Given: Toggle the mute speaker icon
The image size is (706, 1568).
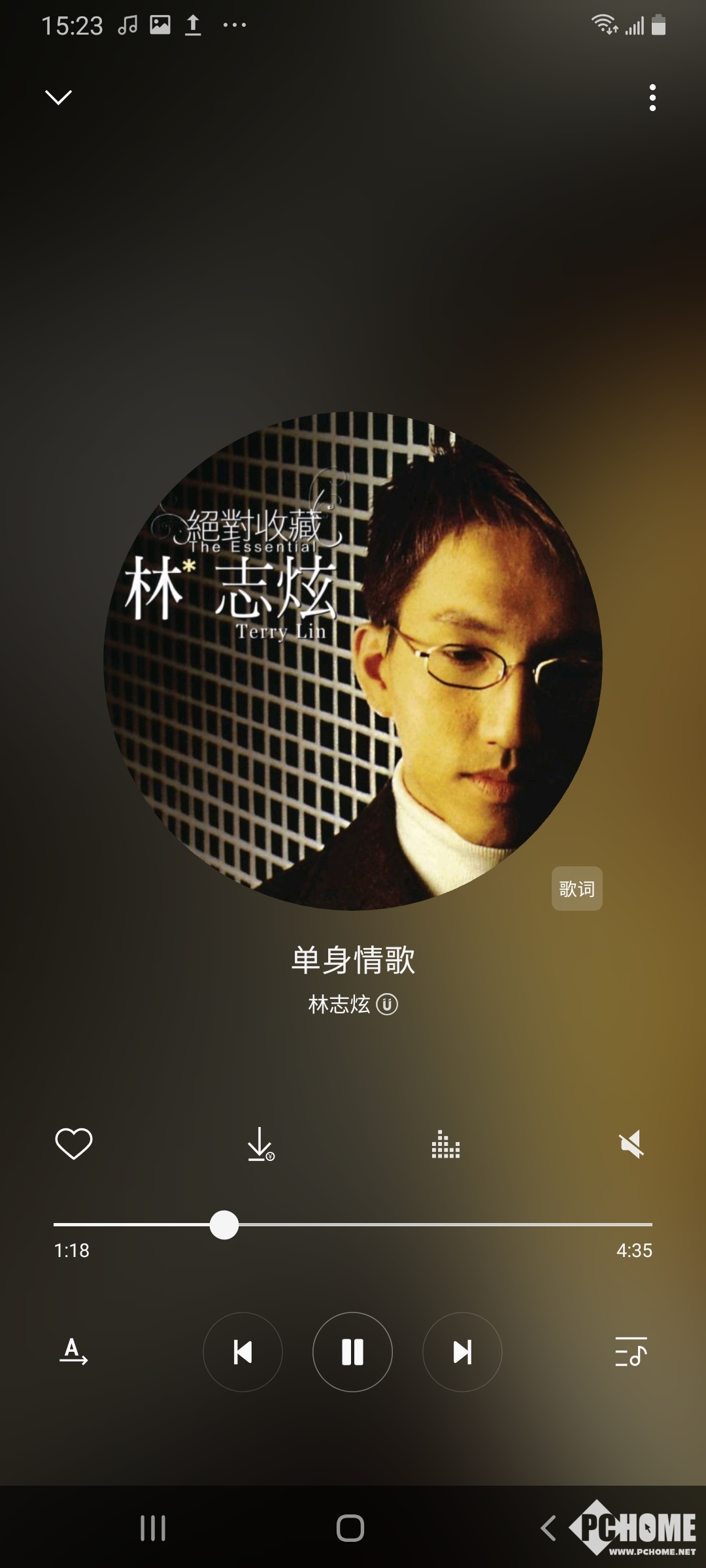Looking at the screenshot, I should pyautogui.click(x=631, y=1144).
